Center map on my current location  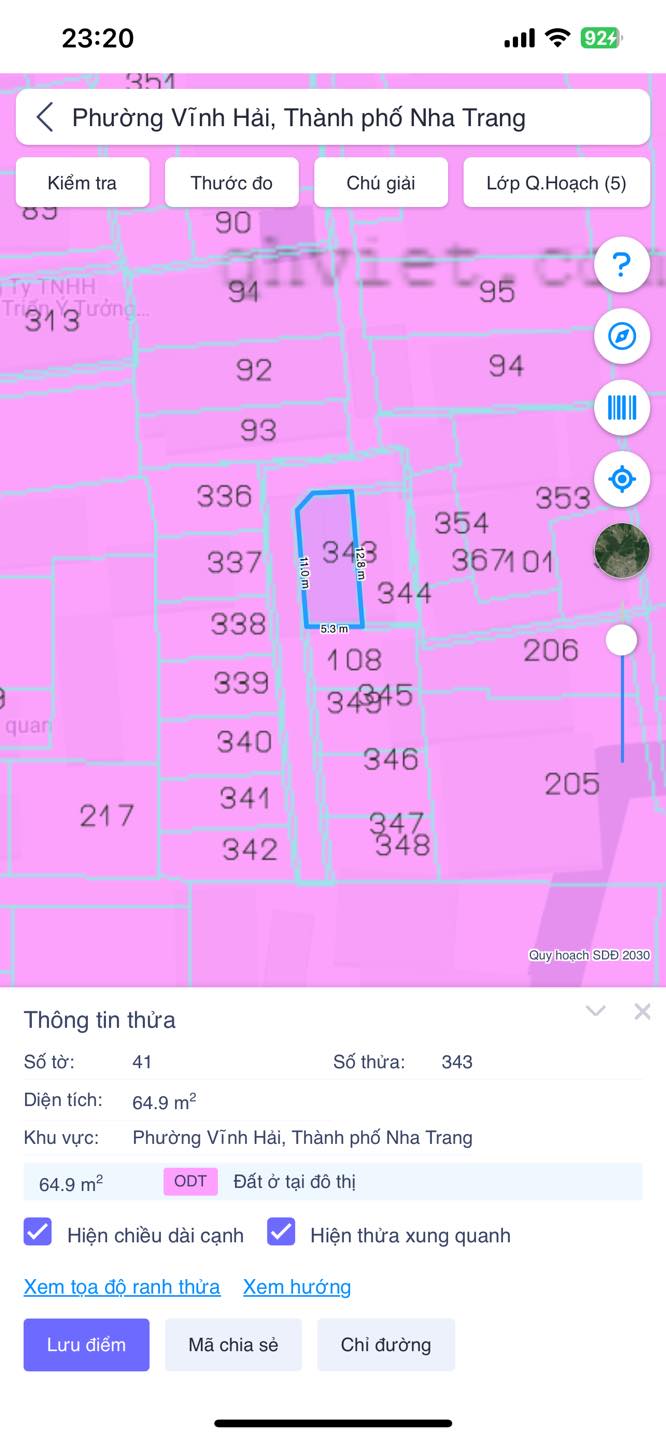point(622,479)
